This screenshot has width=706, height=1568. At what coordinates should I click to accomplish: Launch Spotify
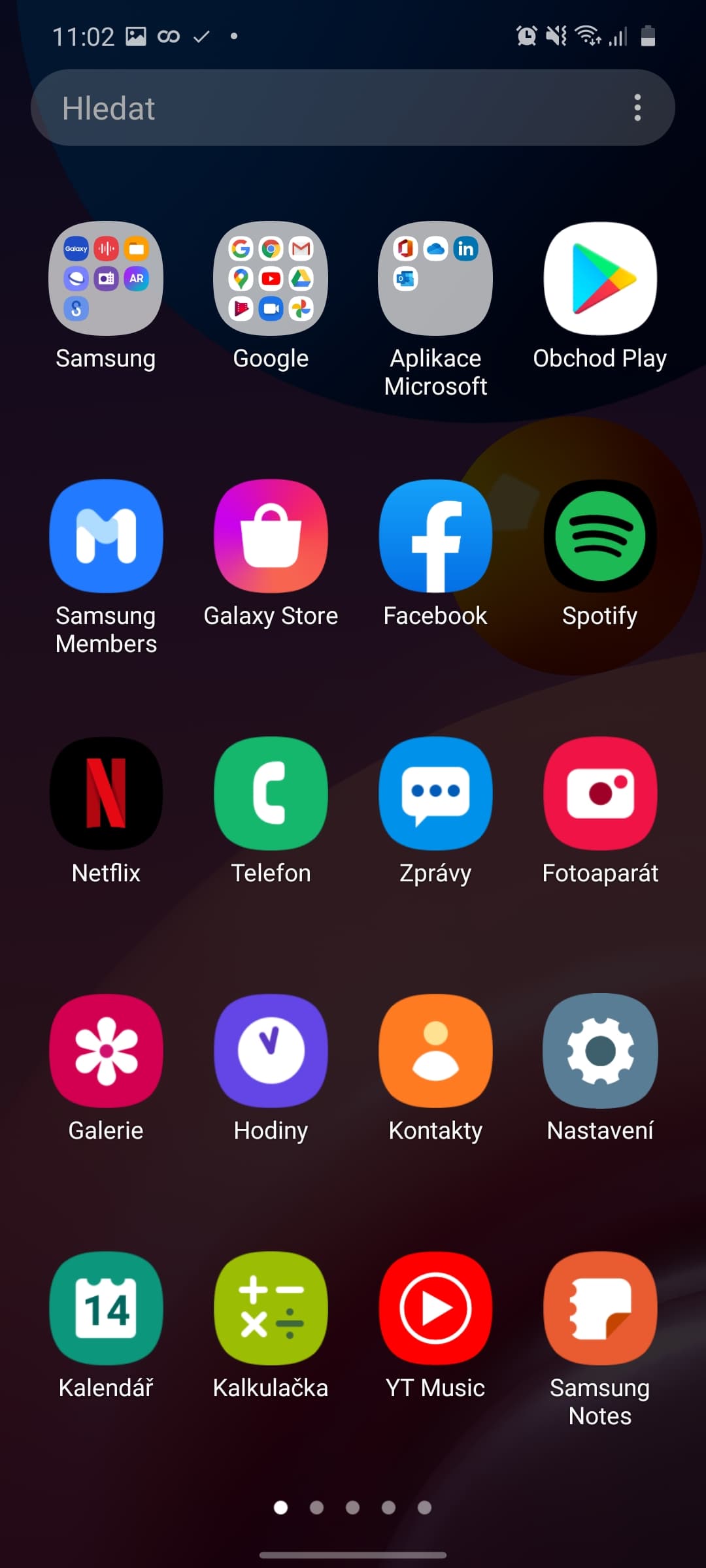click(600, 536)
